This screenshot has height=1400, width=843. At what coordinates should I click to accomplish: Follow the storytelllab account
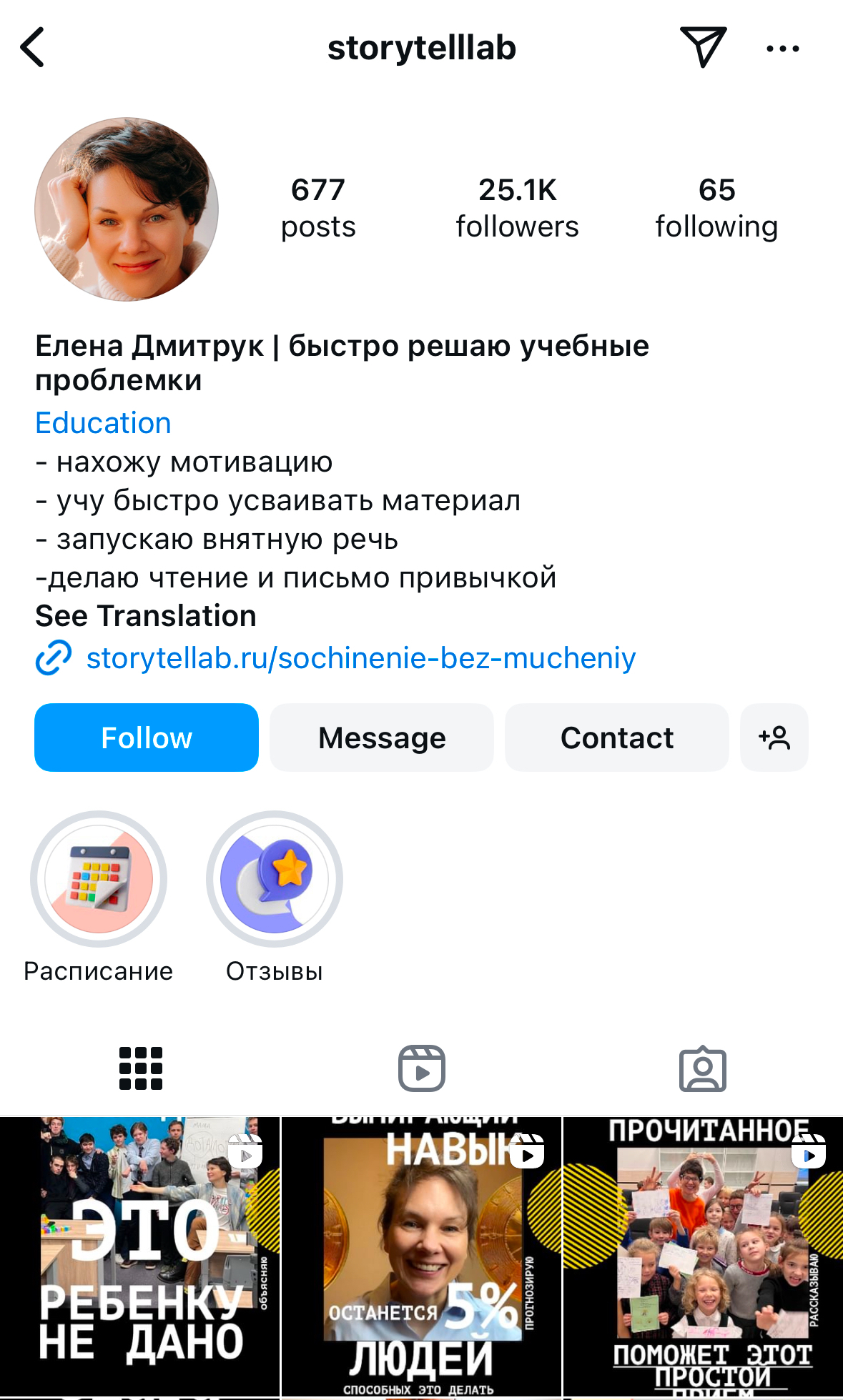(x=147, y=738)
